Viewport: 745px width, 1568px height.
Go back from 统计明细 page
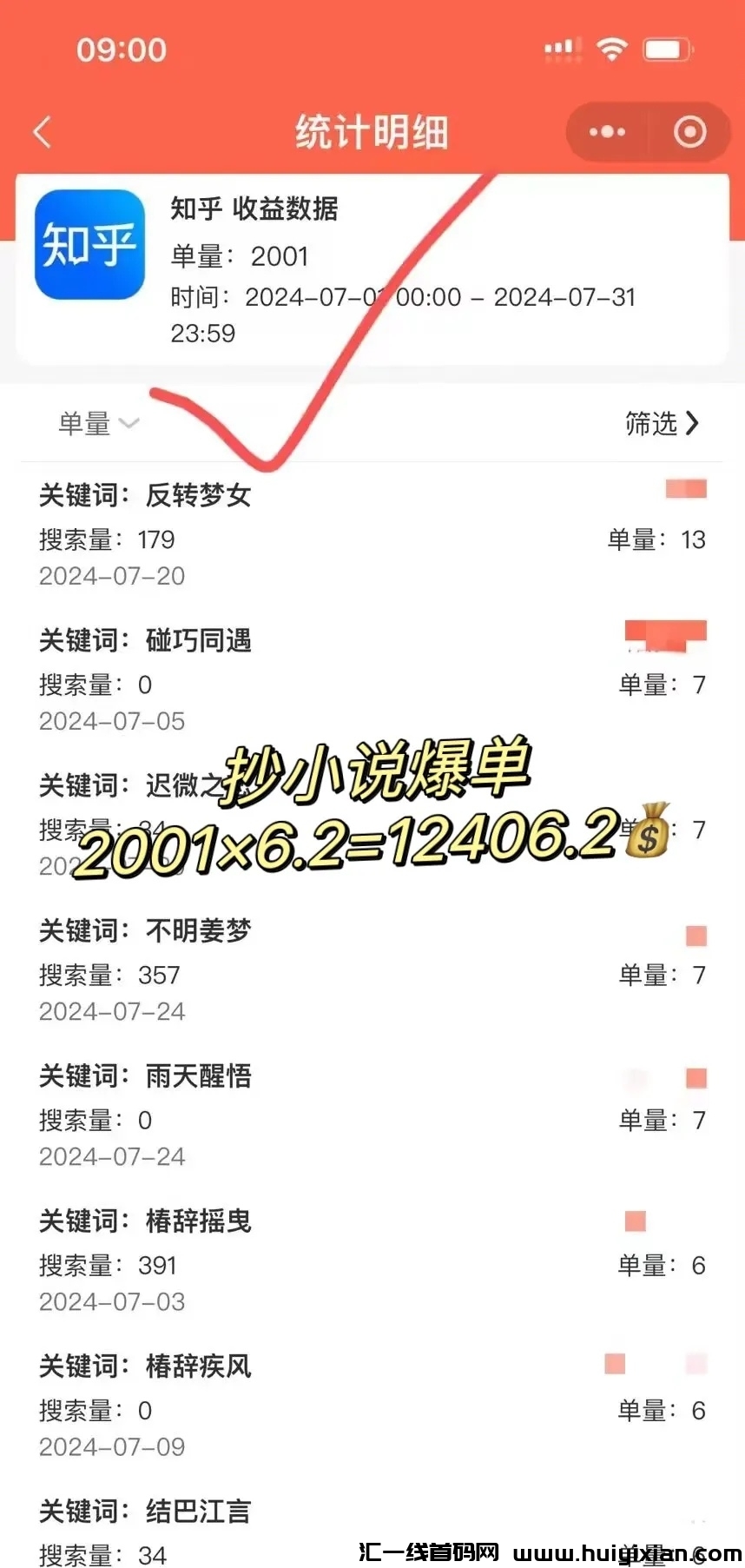[42, 132]
